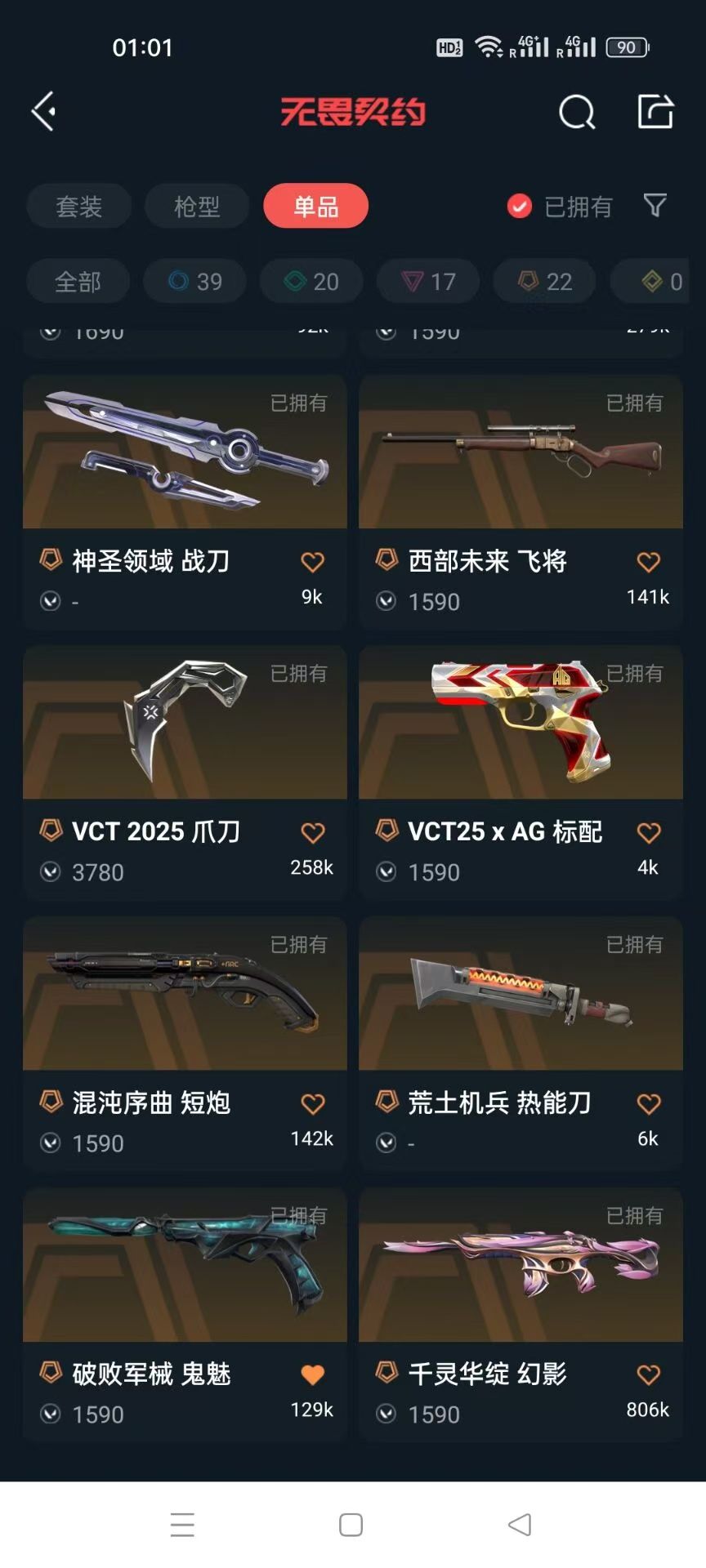Select the 单品 tab
Viewport: 706px width, 1568px height.
coord(315,206)
